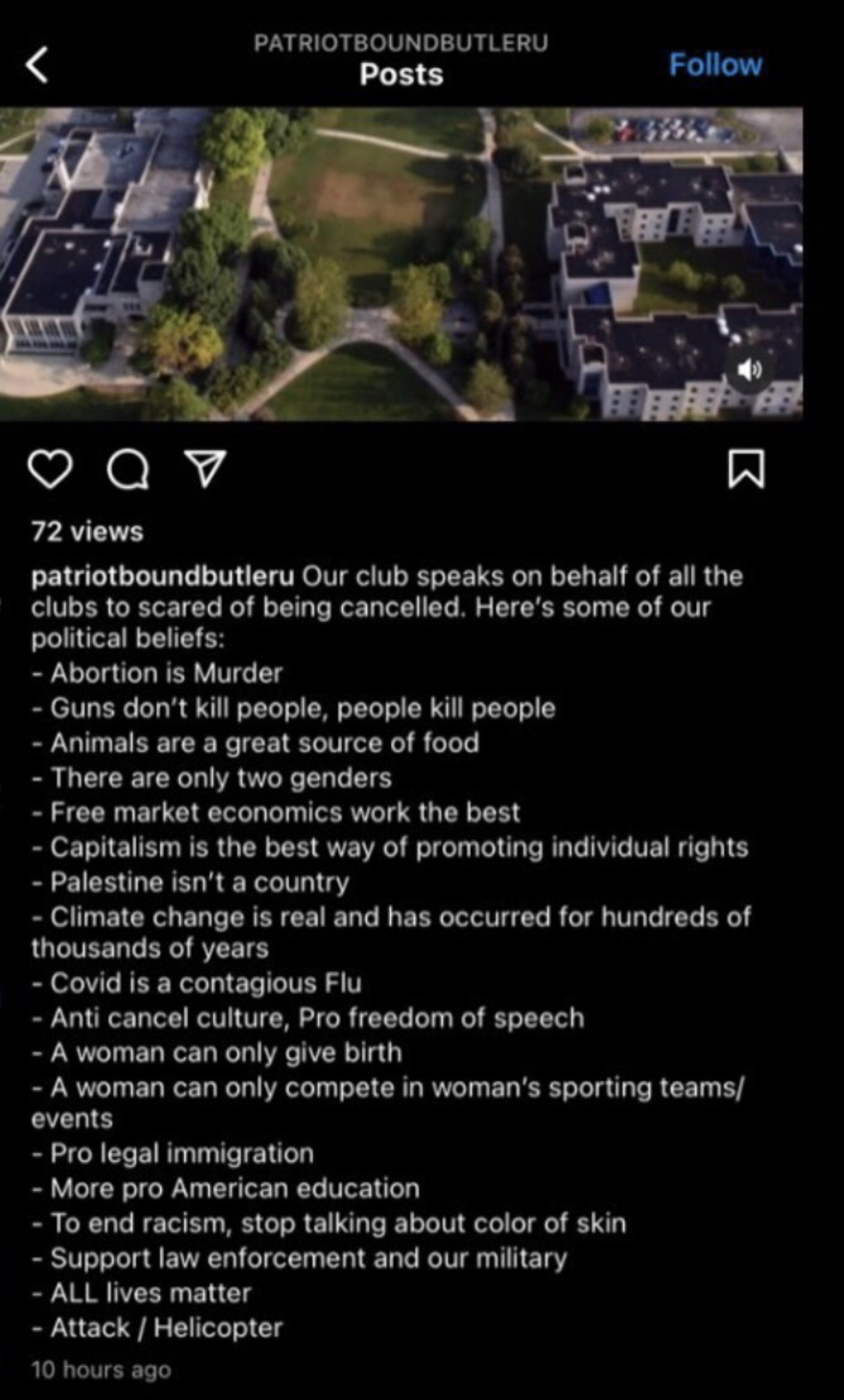Share the post via the paper plane
The image size is (844, 1400).
pos(206,469)
